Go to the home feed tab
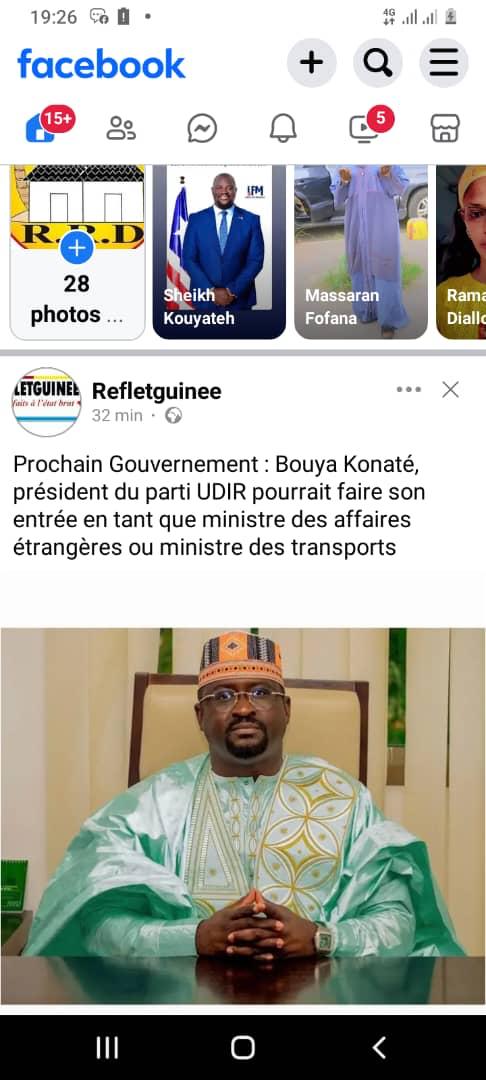Viewport: 486px width, 1080px height. pos(41,127)
